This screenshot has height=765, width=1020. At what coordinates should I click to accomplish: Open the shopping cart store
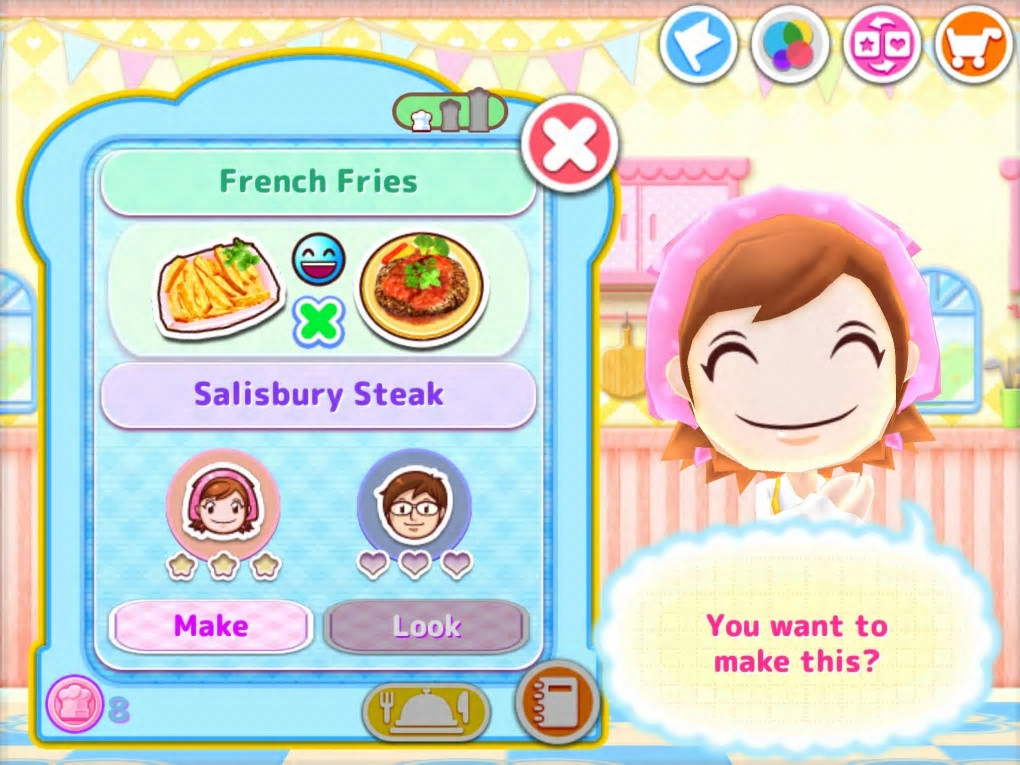(x=974, y=45)
